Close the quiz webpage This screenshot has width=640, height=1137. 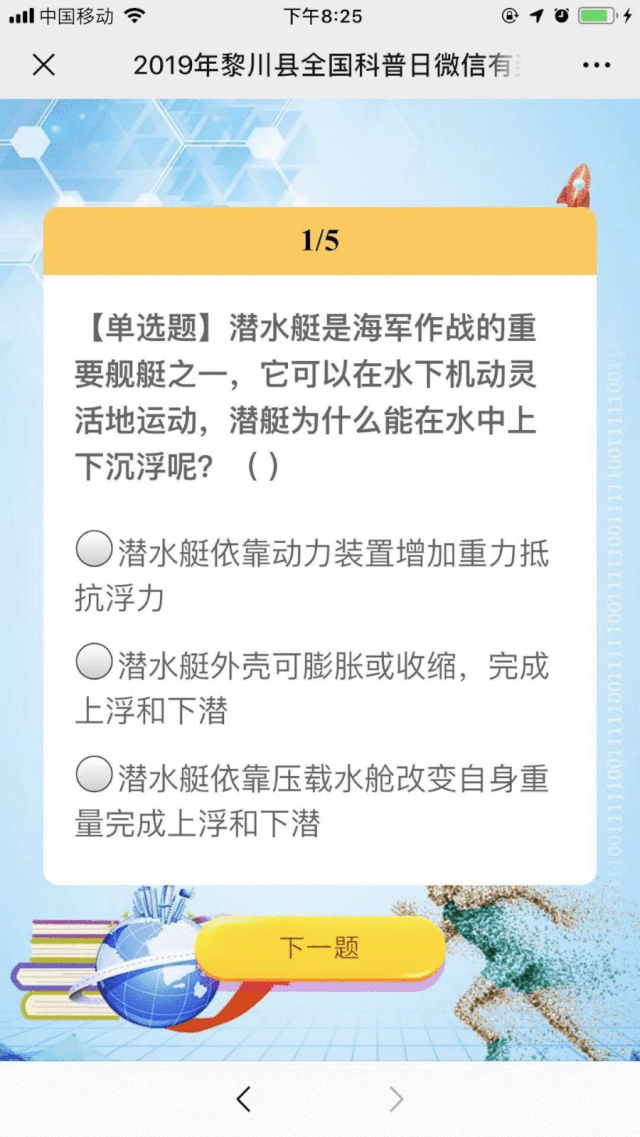pyautogui.click(x=43, y=65)
